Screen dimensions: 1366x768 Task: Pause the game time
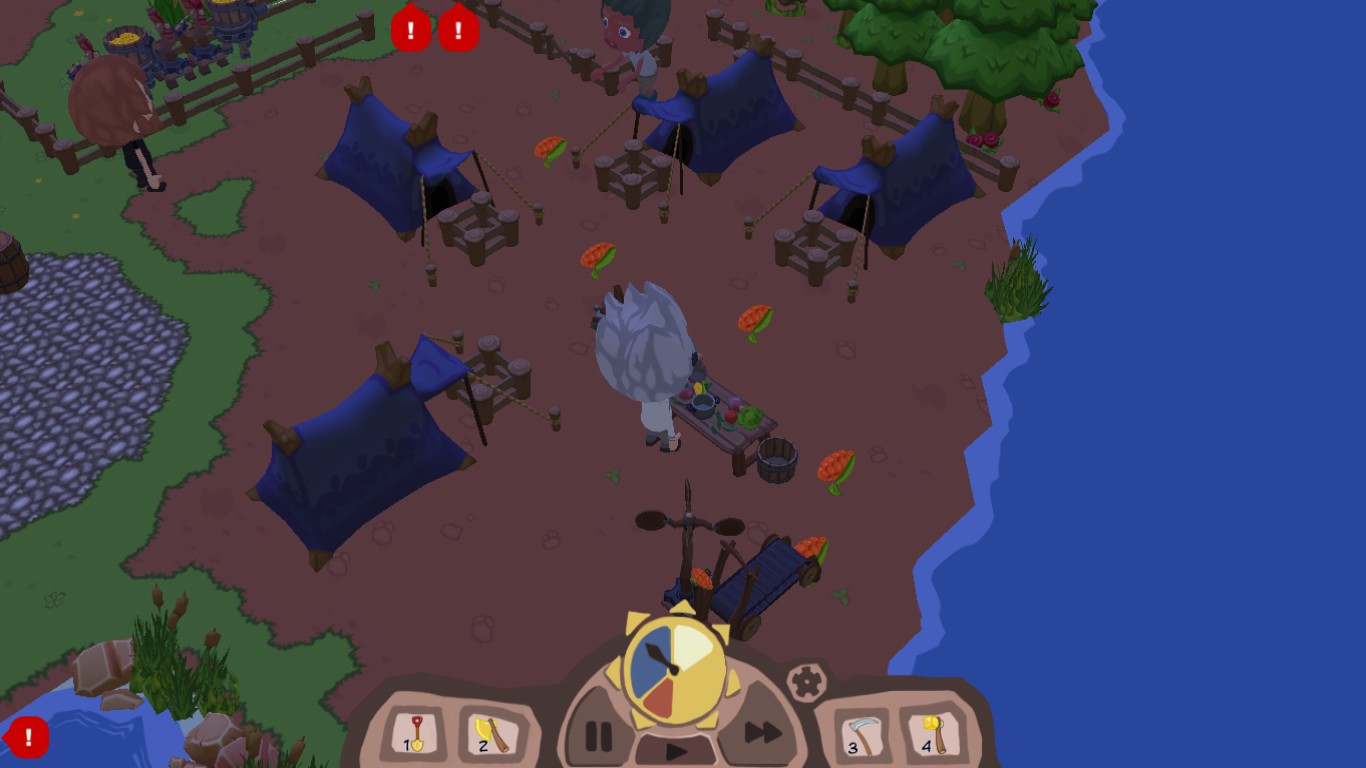point(597,736)
